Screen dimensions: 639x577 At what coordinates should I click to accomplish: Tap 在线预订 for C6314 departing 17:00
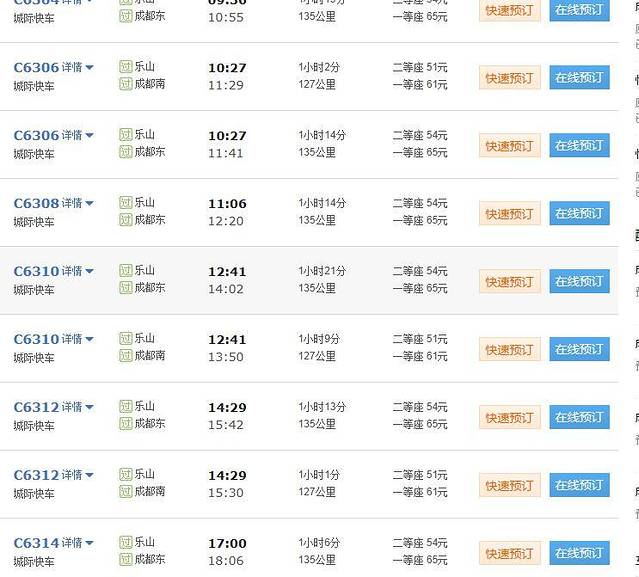[x=579, y=553]
